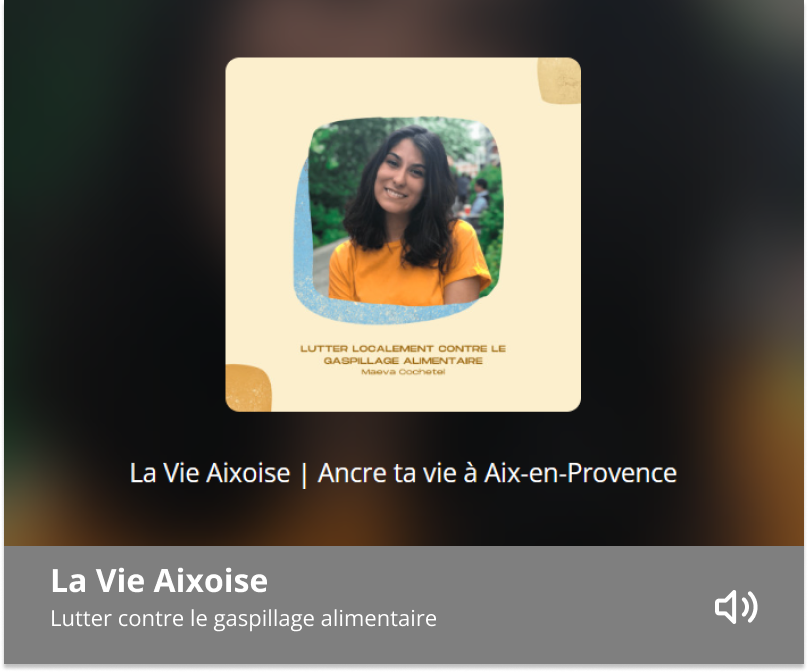Mute the La Vie Aixoise podcast audio
Screen dimensions: 808x672
pos(736,607)
